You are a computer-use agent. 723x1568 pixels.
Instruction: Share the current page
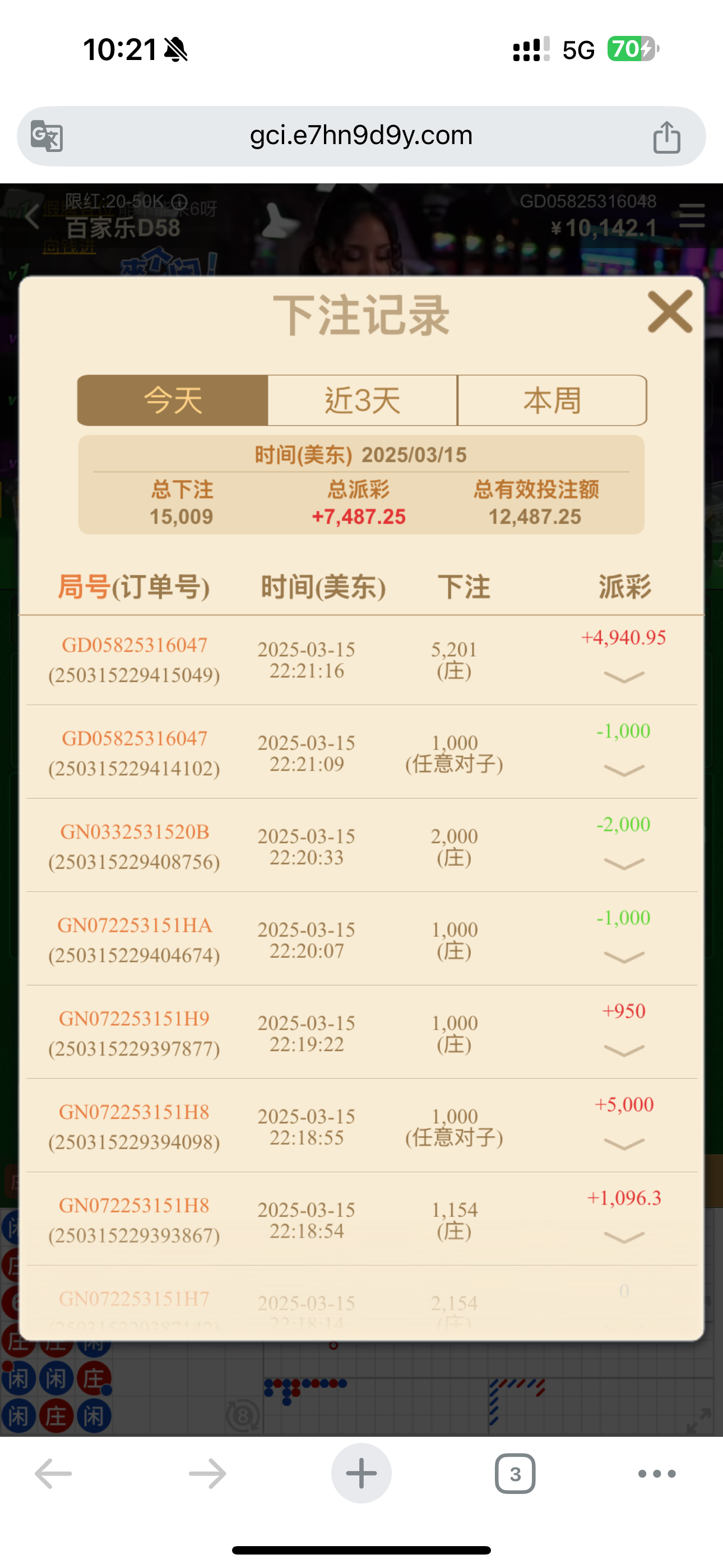point(666,136)
